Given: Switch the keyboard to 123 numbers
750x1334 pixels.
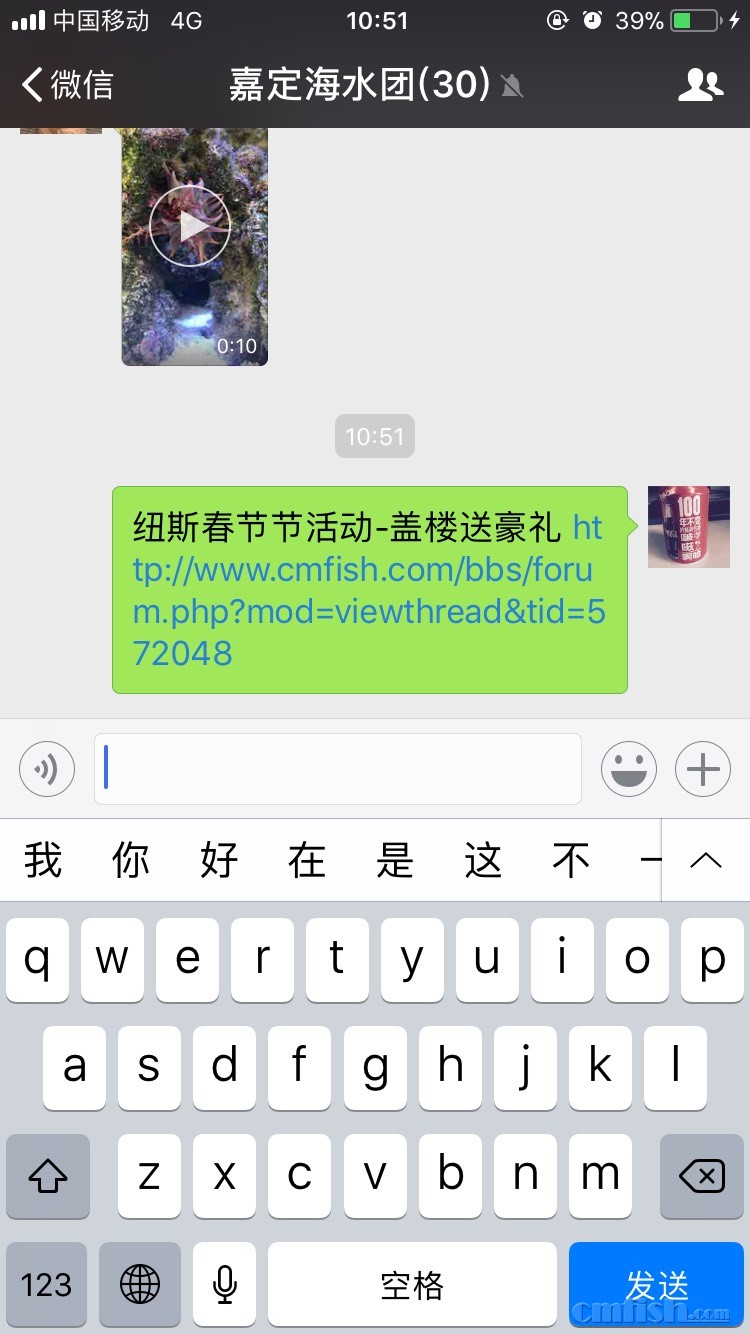Looking at the screenshot, I should click(46, 1285).
